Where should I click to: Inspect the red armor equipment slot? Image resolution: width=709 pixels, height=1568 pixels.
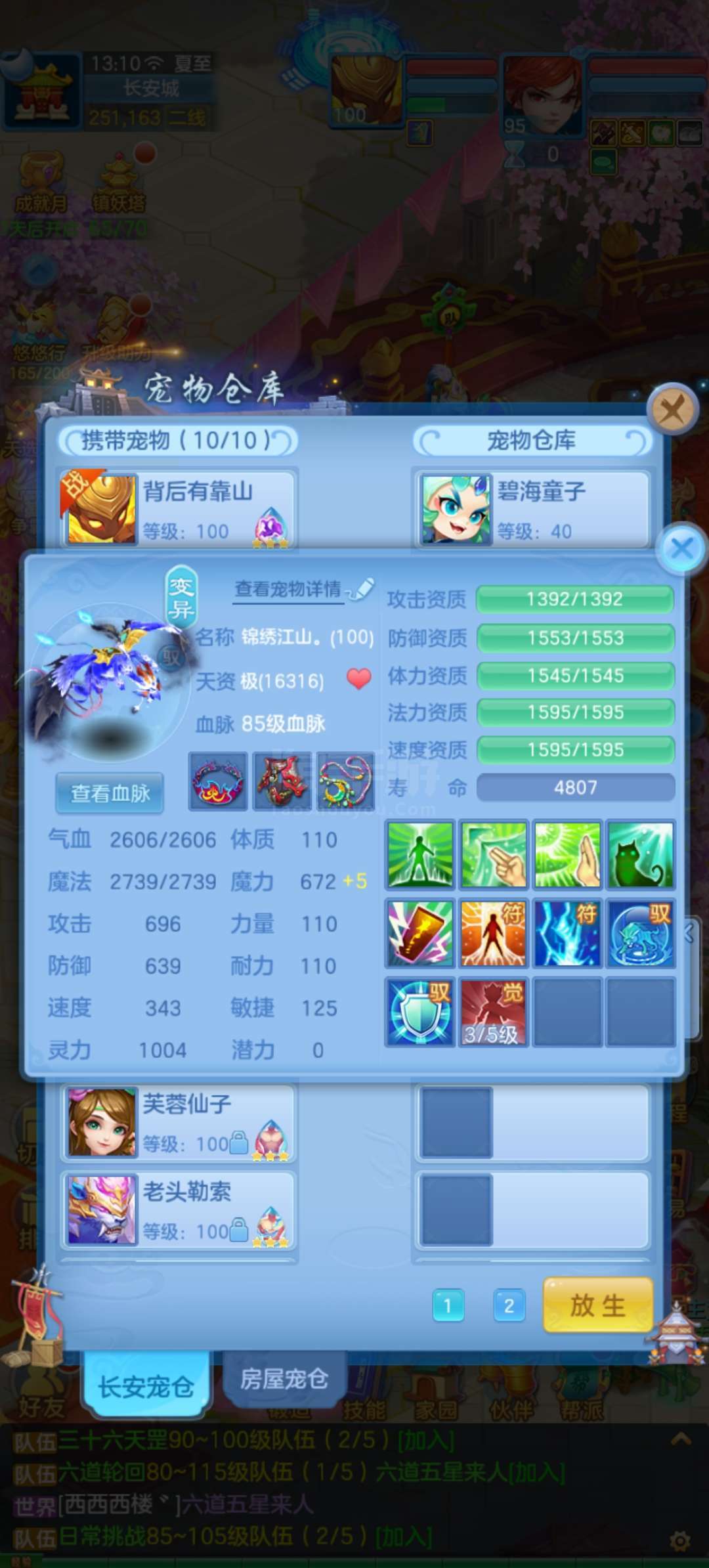coord(282,781)
